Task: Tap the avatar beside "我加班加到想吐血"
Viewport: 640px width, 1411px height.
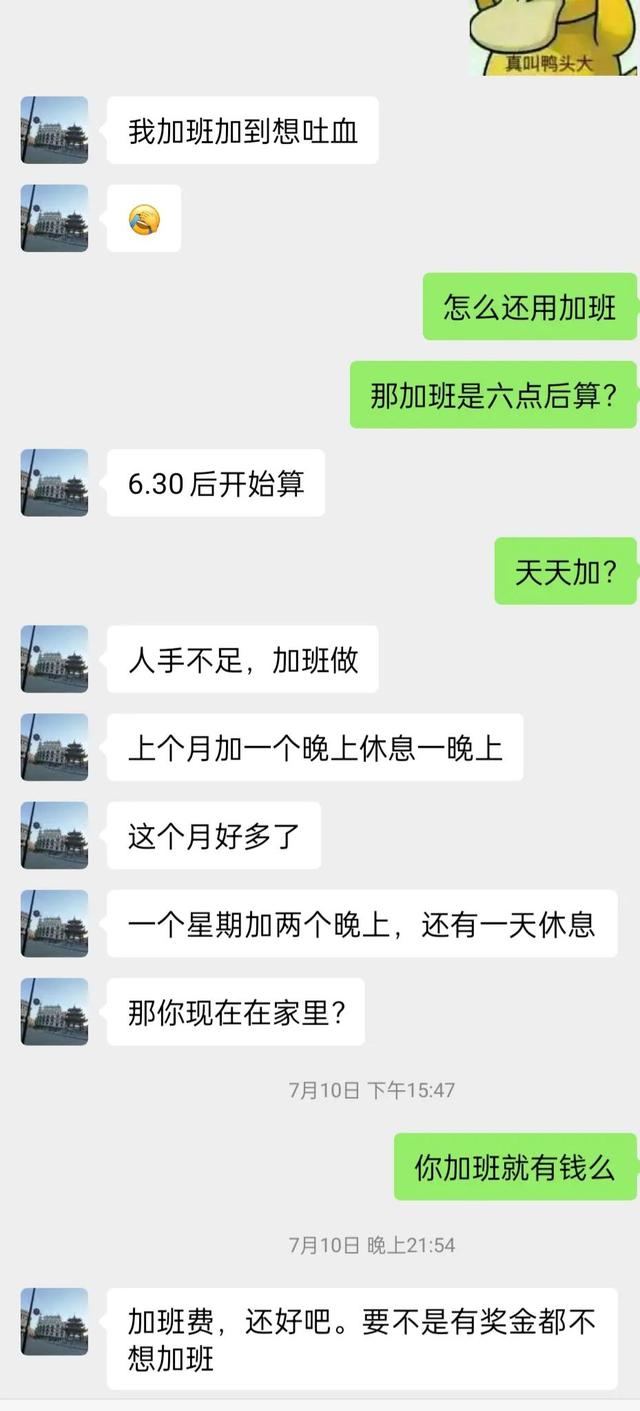Action: coord(54,130)
